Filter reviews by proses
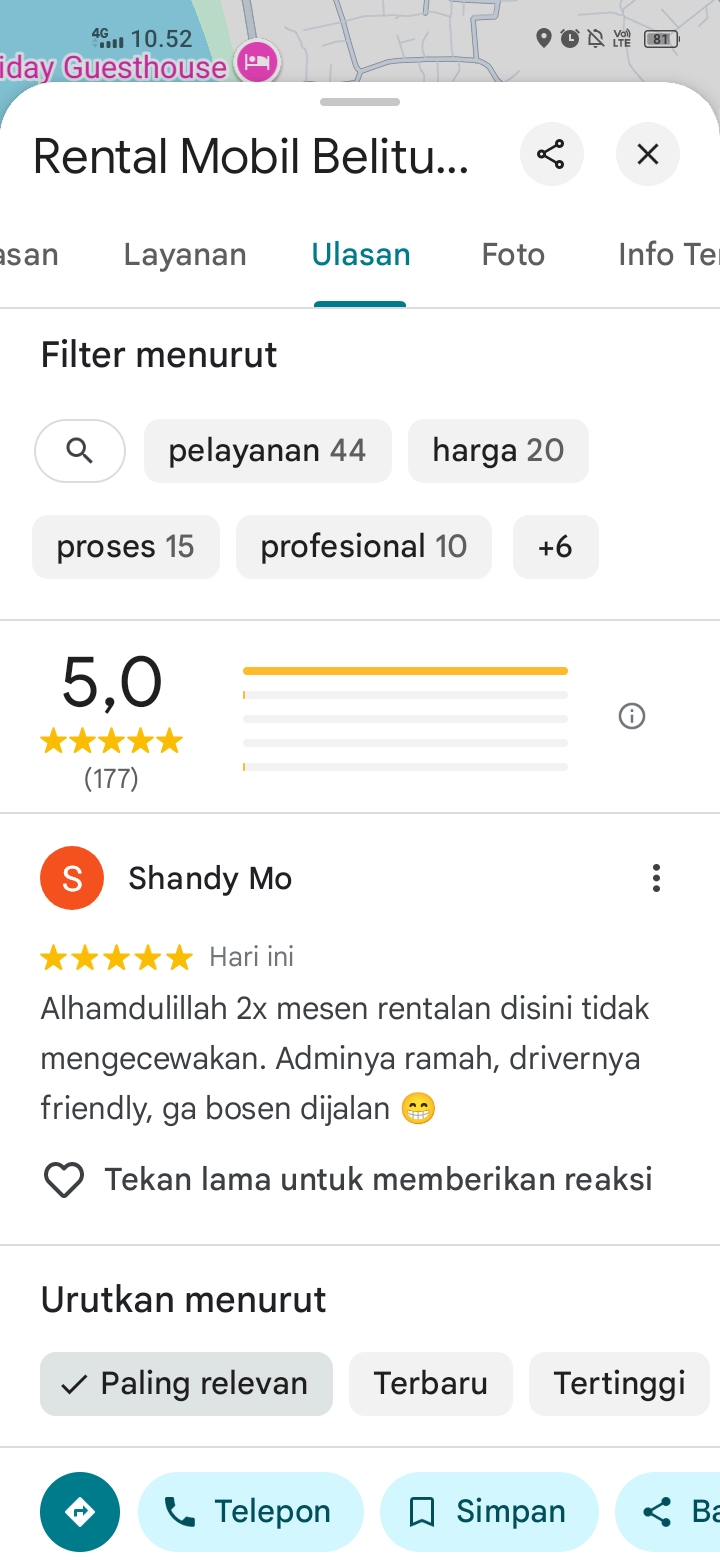Screen dimensions: 720x1560 (126, 547)
